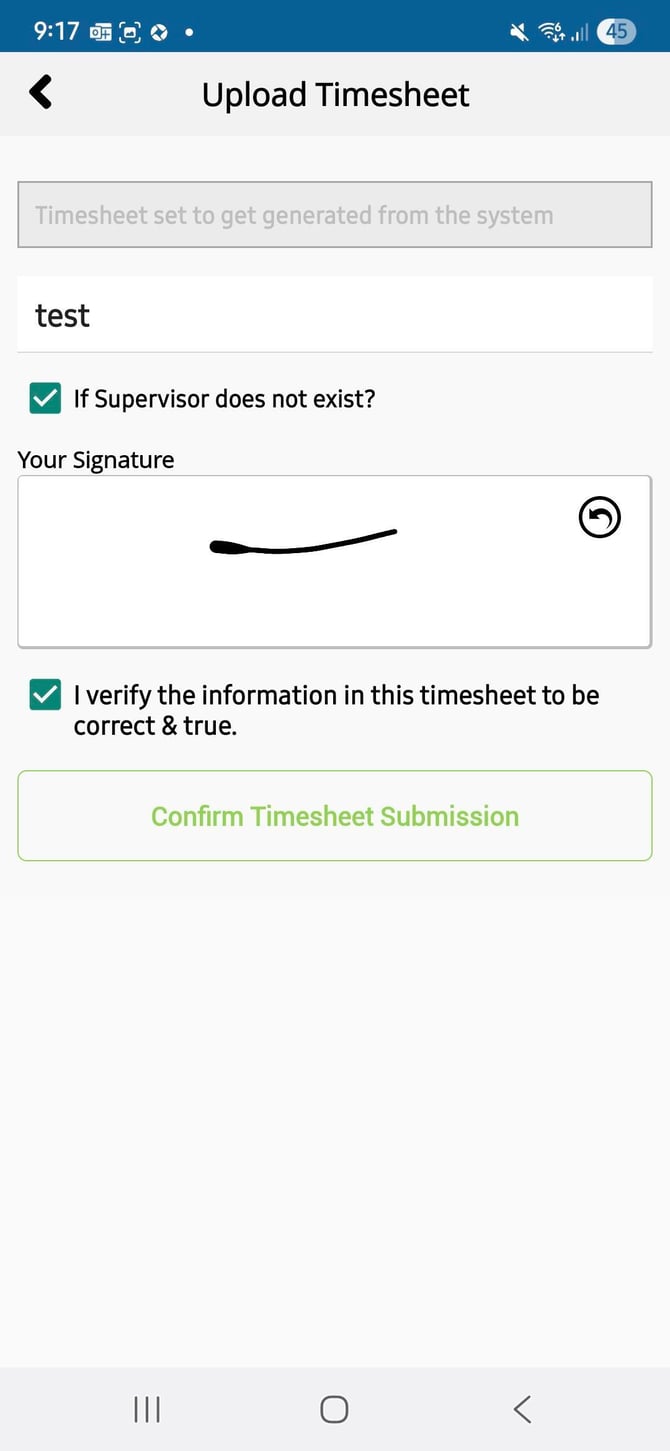The width and height of the screenshot is (670, 1451).
Task: Confirm Timesheet Submission
Action: point(334,816)
